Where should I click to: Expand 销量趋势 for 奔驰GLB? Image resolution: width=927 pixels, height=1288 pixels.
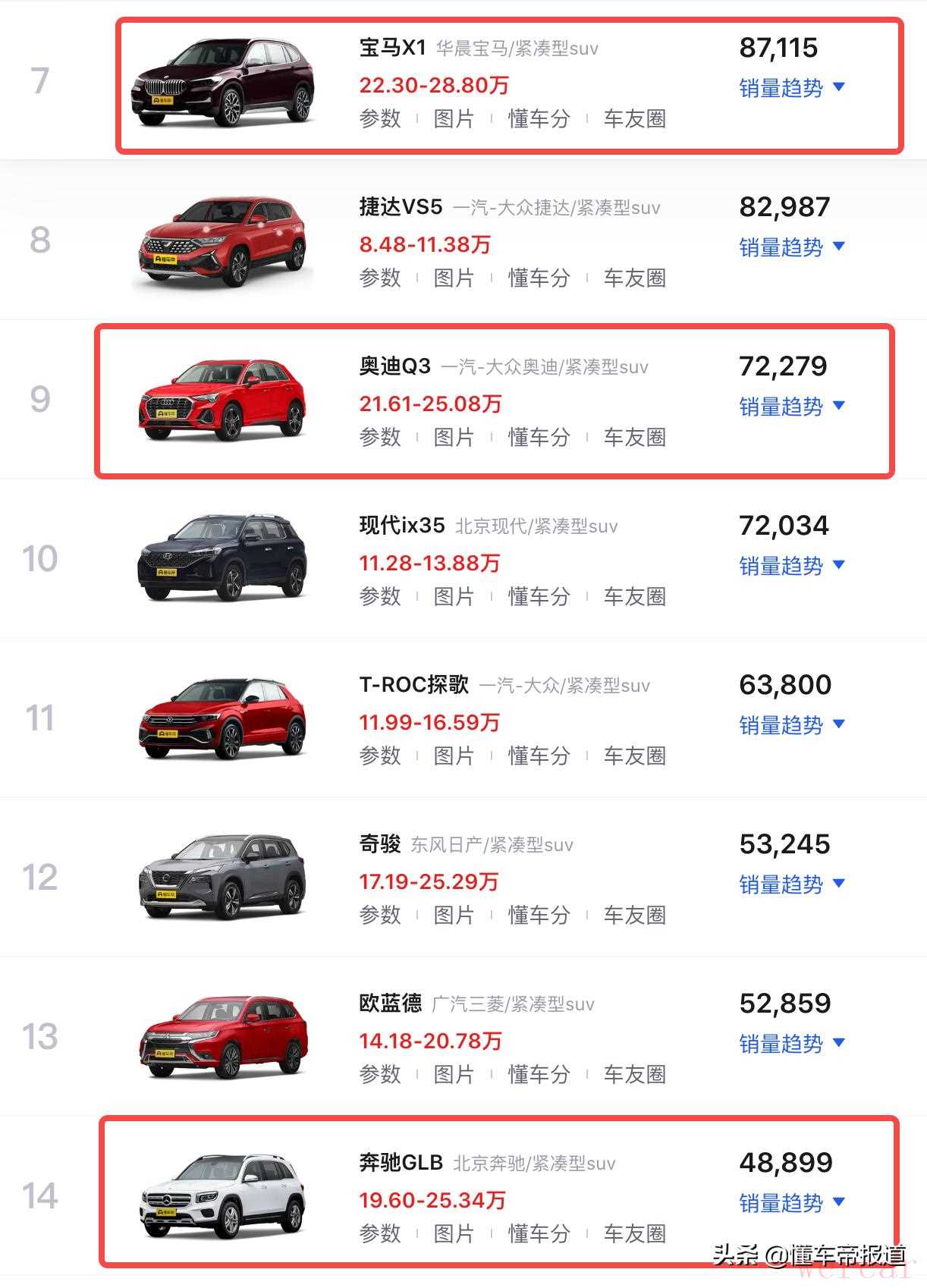pos(791,1203)
